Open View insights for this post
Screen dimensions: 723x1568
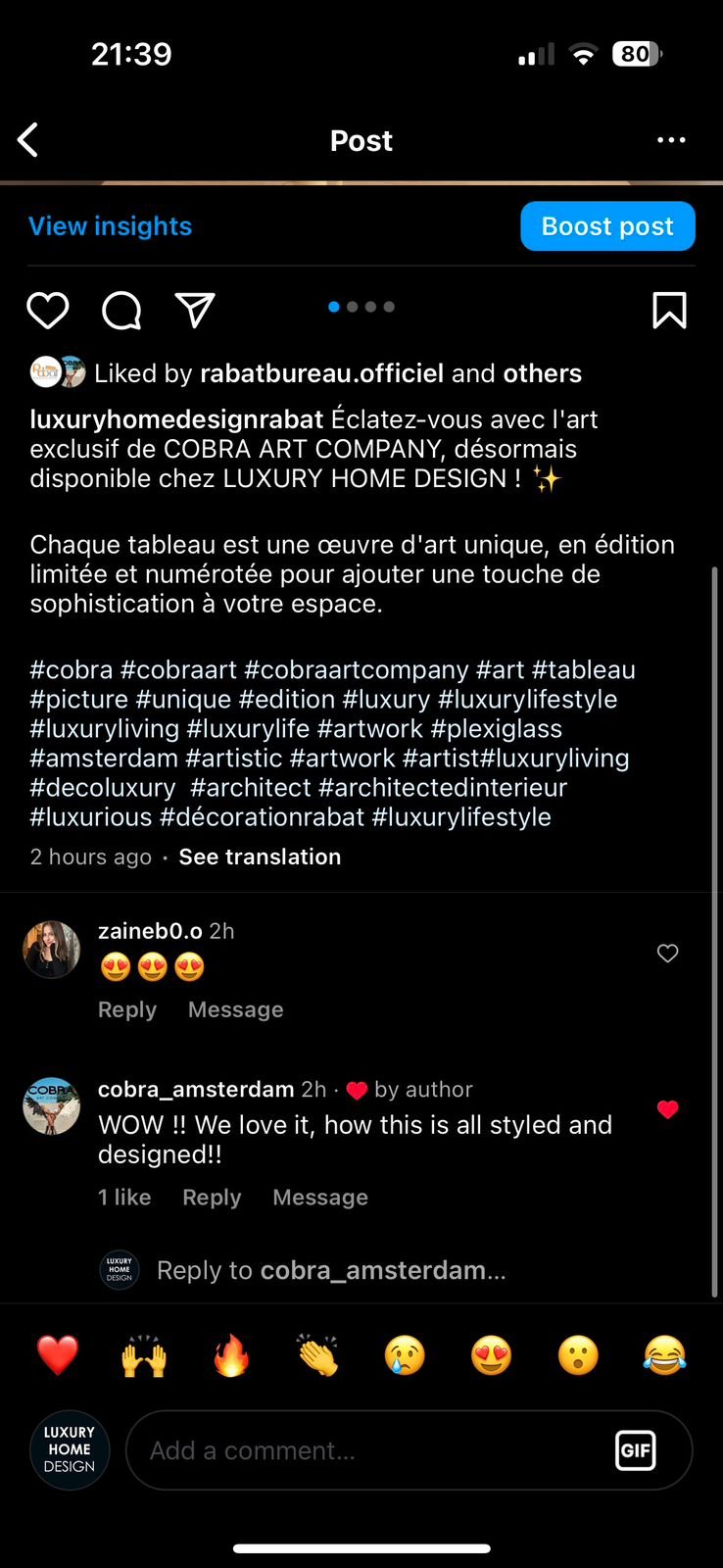(110, 226)
